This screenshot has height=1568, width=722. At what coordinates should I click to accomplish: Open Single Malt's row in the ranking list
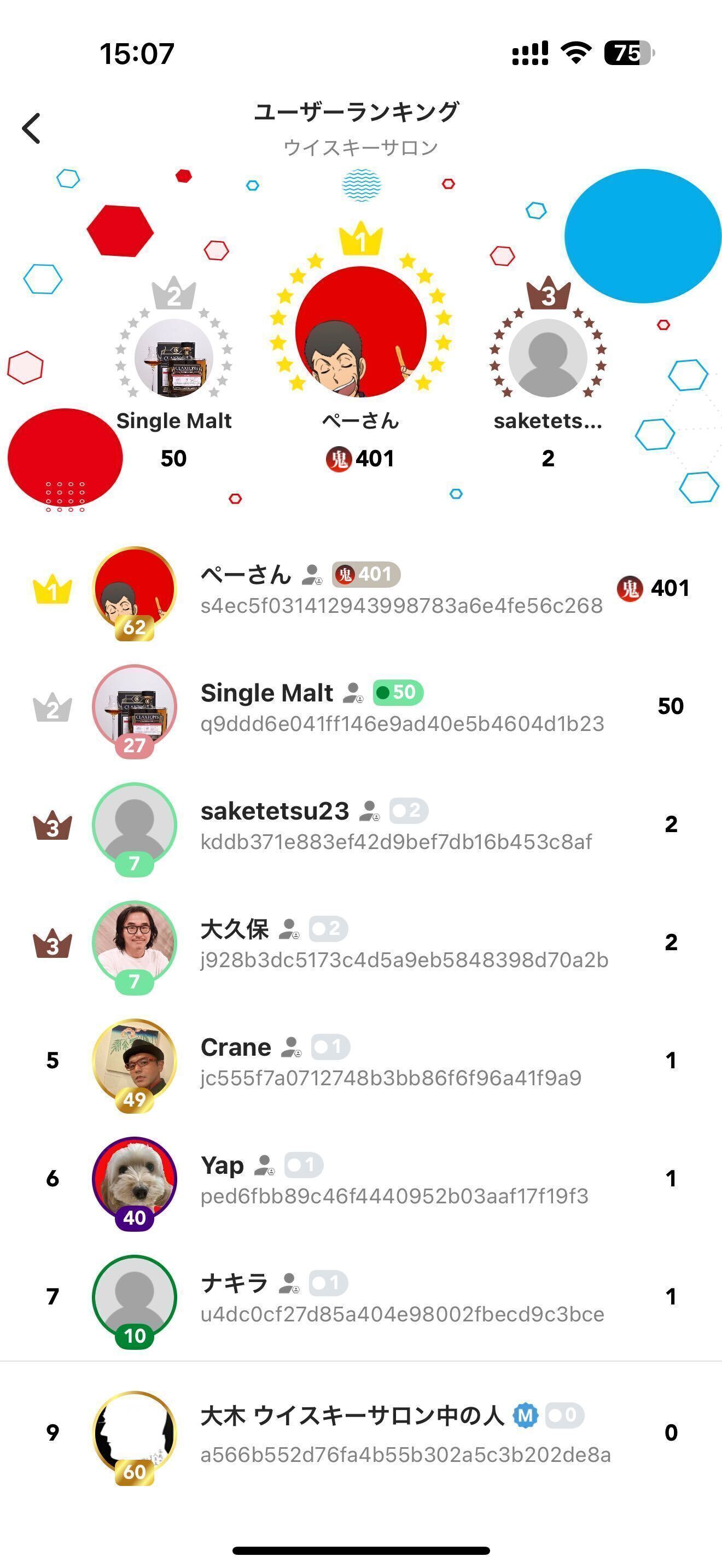point(360,707)
